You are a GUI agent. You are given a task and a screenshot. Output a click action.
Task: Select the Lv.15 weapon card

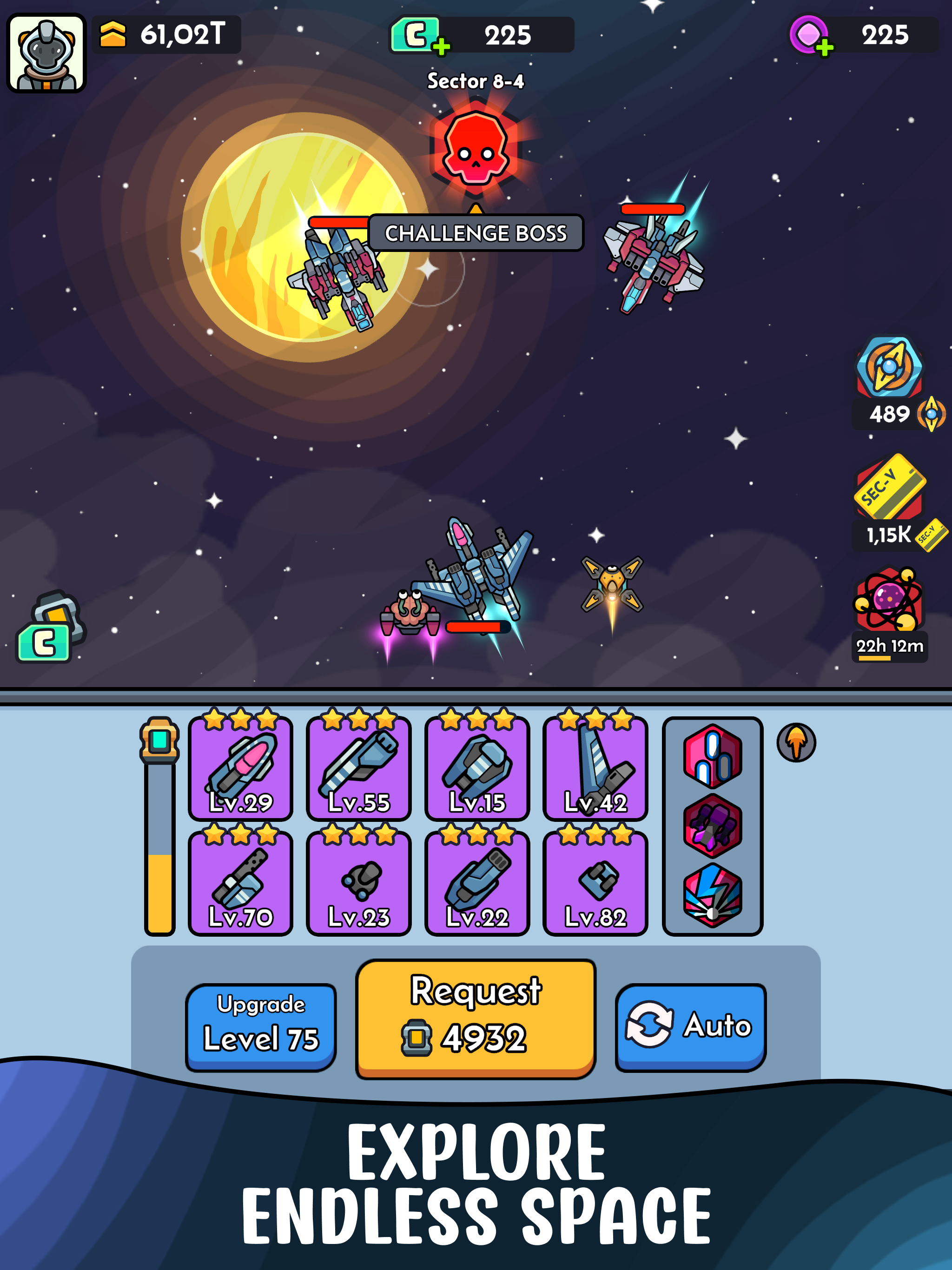click(477, 767)
